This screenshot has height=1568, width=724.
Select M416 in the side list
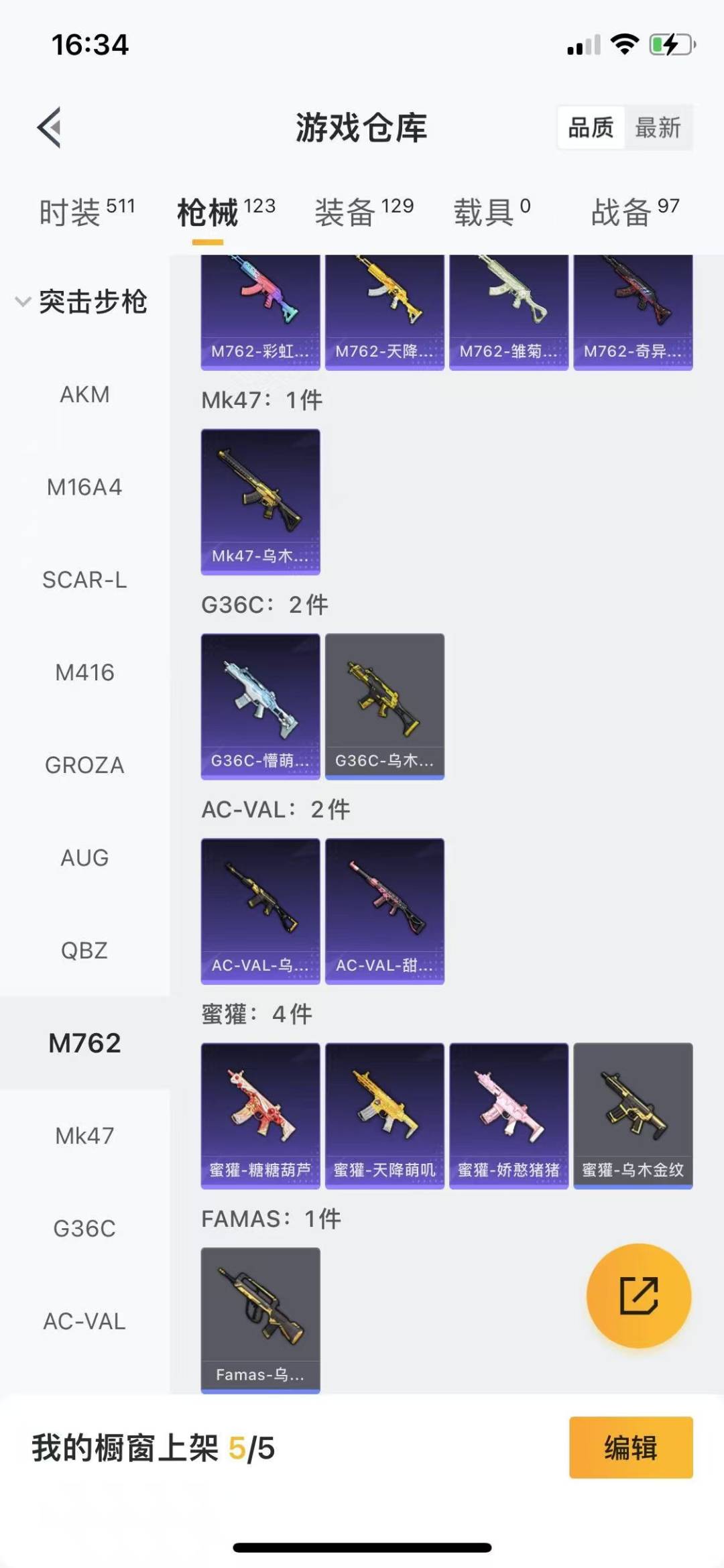click(84, 672)
